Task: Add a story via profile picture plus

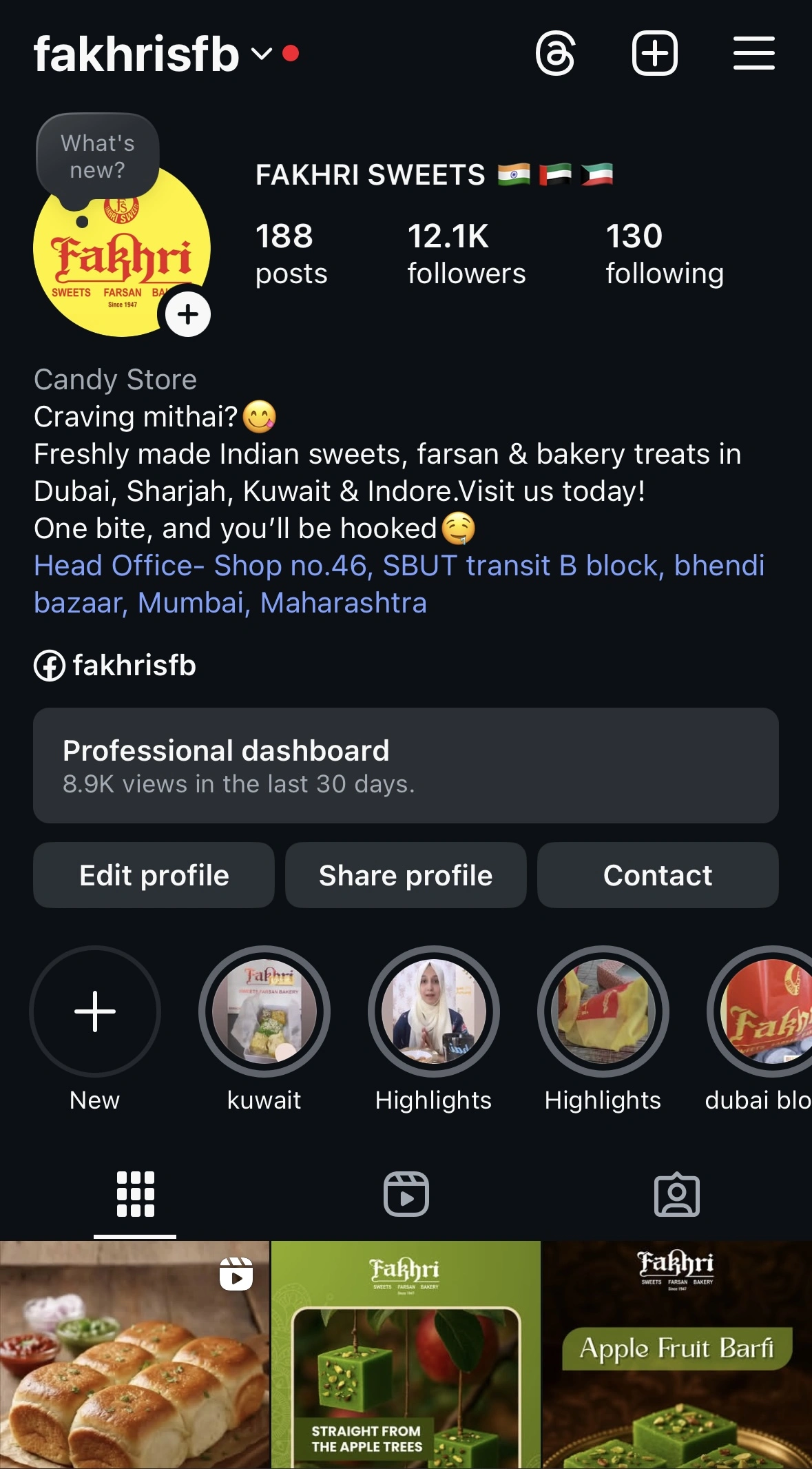Action: coord(187,314)
